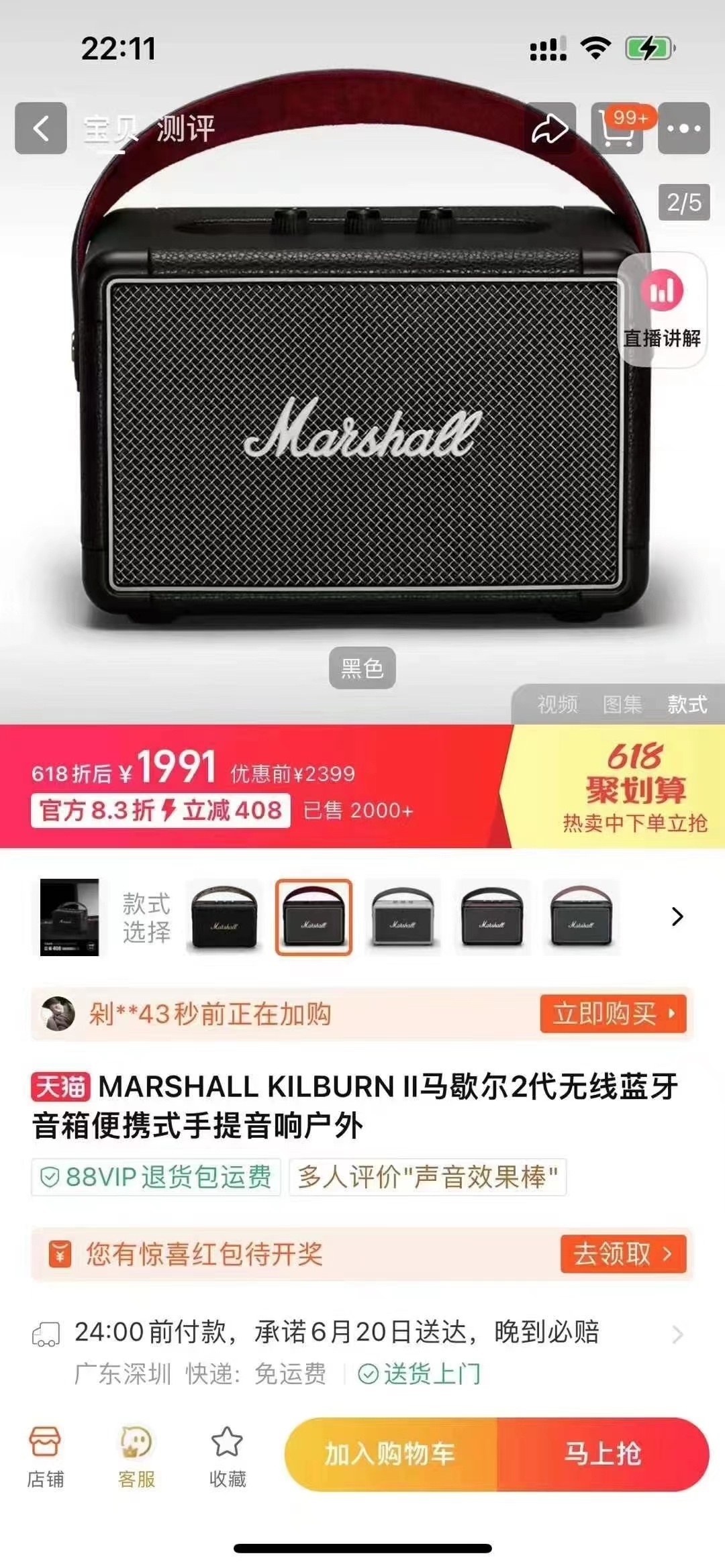725x1568 pixels.
Task: Open the shopping cart icon
Action: (x=617, y=128)
